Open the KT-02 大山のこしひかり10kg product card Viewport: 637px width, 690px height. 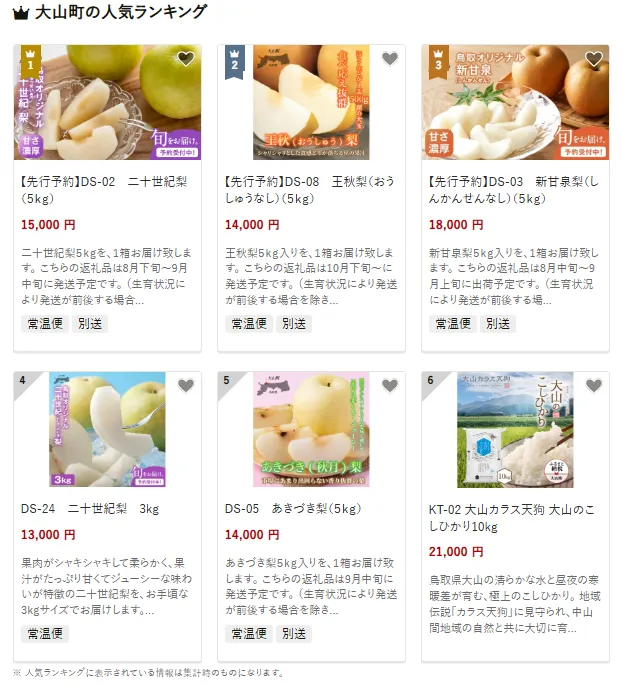tap(515, 517)
